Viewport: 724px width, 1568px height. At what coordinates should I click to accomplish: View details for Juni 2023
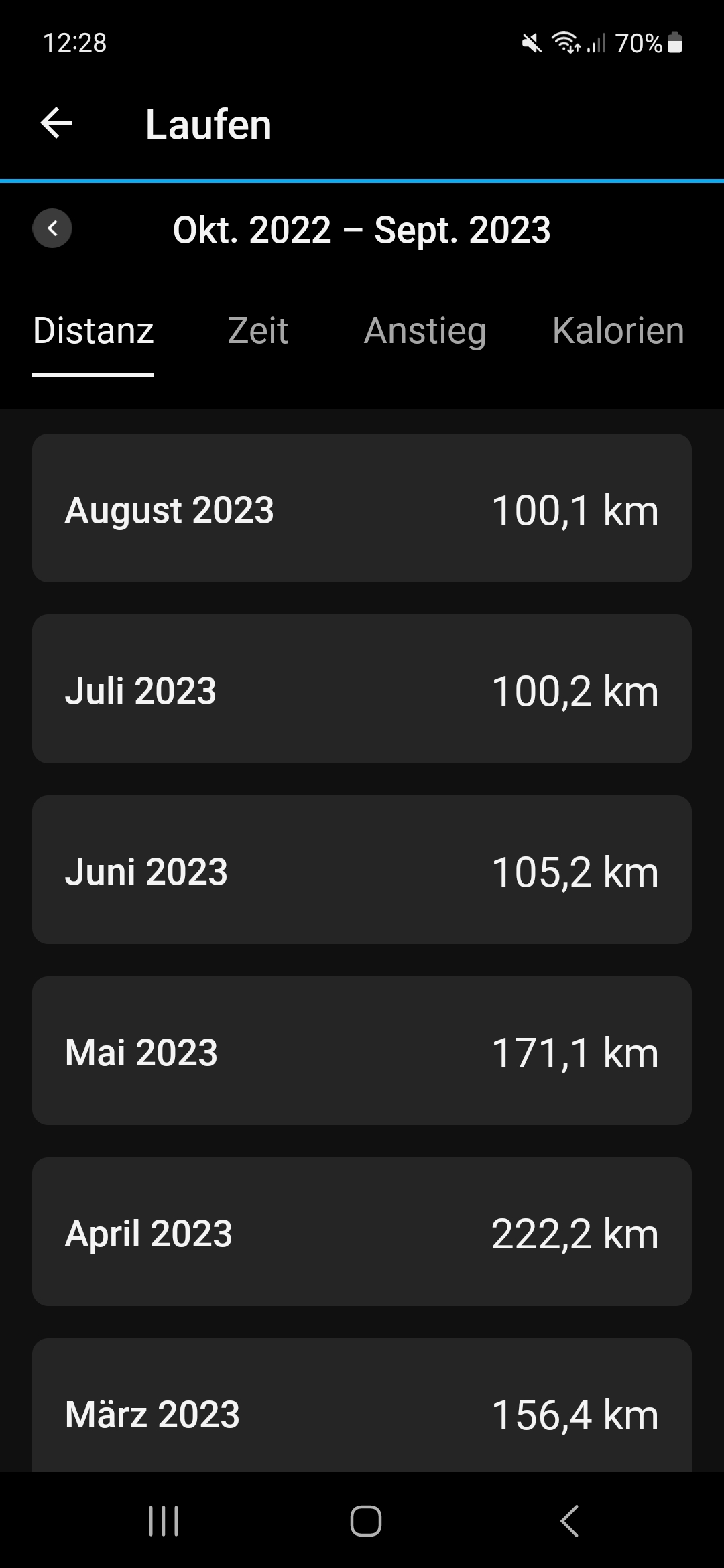click(x=362, y=870)
